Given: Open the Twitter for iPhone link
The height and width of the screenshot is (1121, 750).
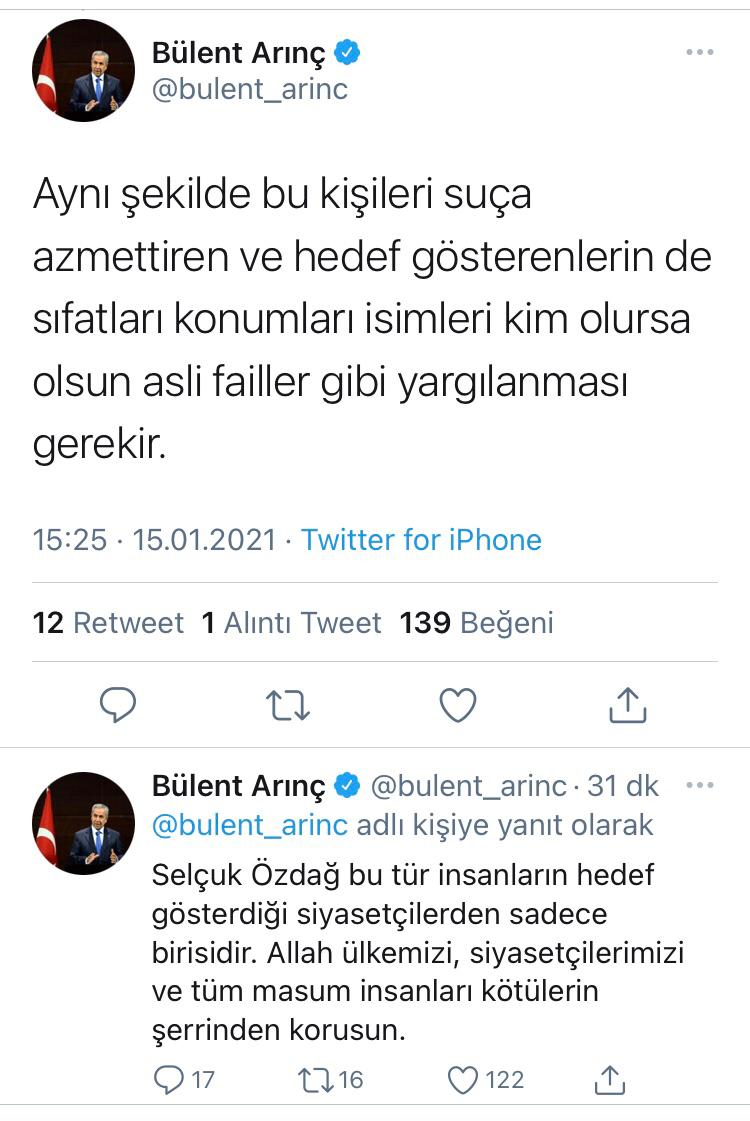Looking at the screenshot, I should click(x=421, y=540).
